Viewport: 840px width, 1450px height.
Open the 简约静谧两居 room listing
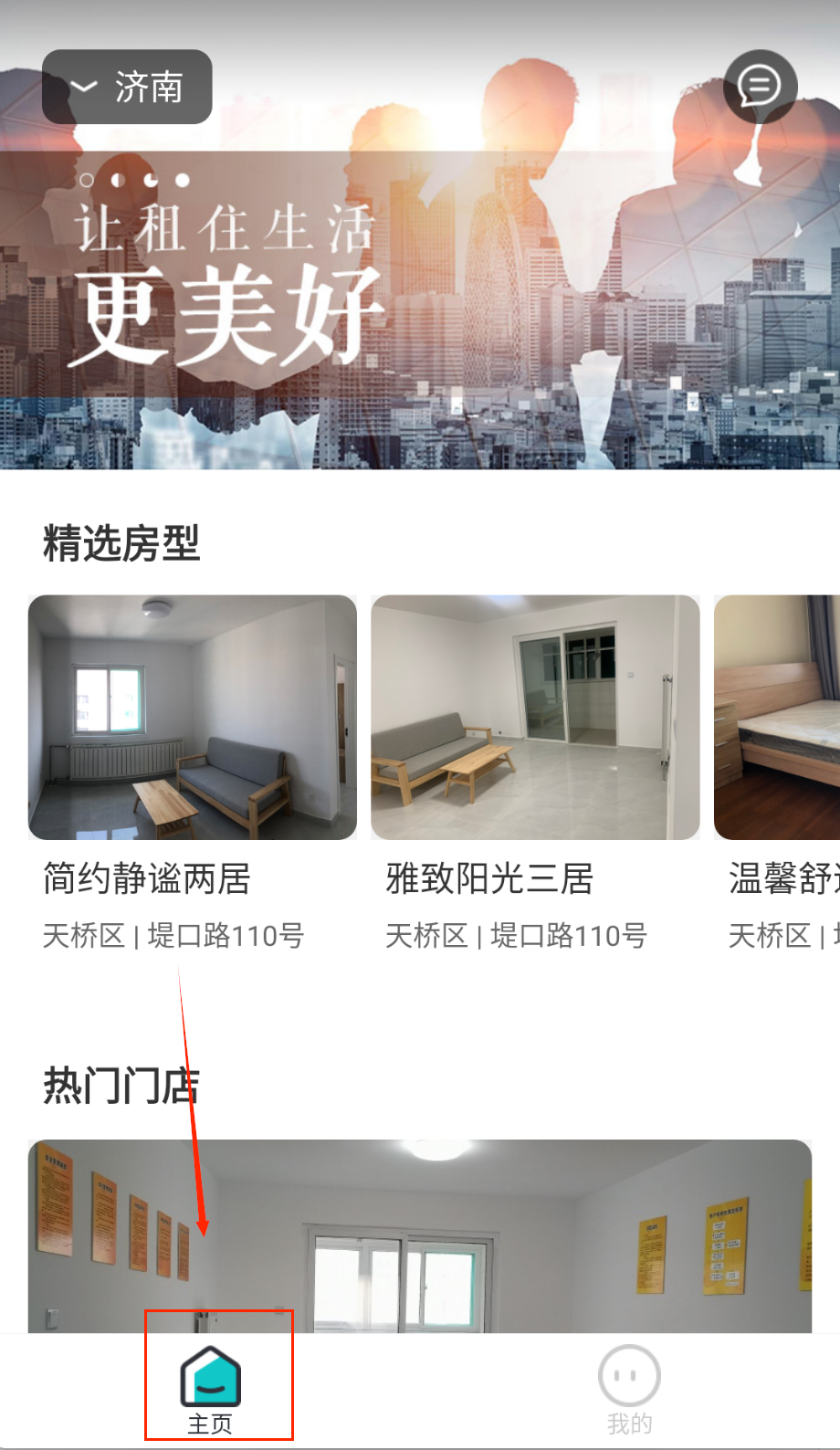[192, 718]
